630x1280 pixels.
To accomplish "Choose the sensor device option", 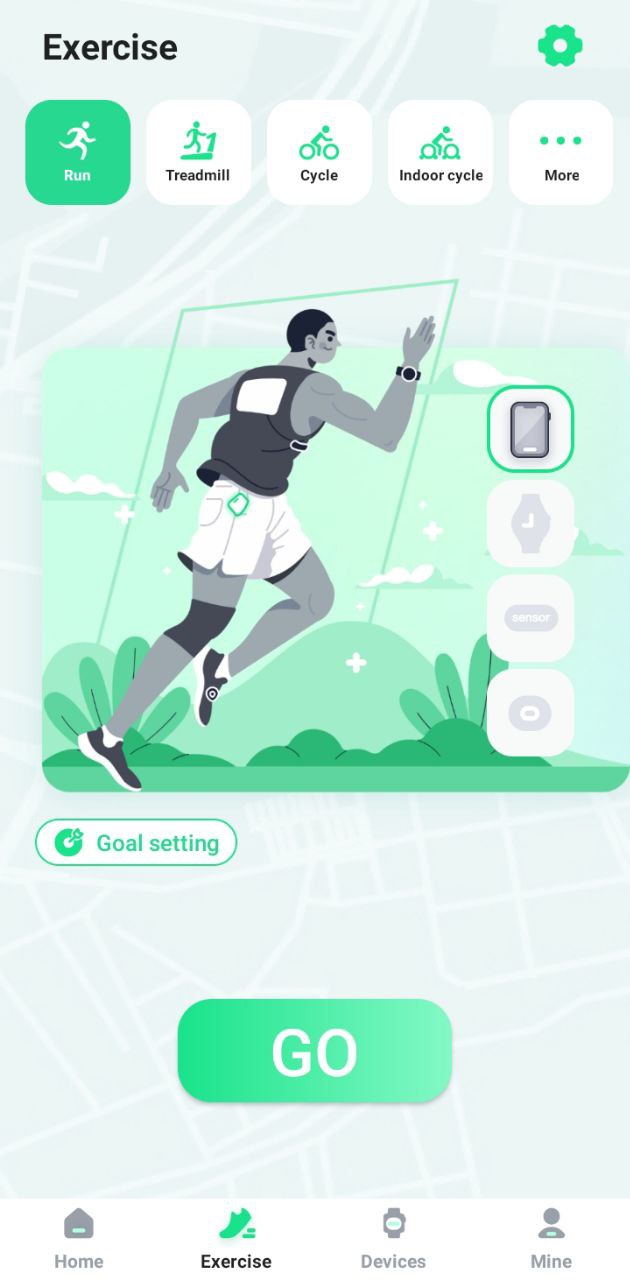I will (530, 618).
